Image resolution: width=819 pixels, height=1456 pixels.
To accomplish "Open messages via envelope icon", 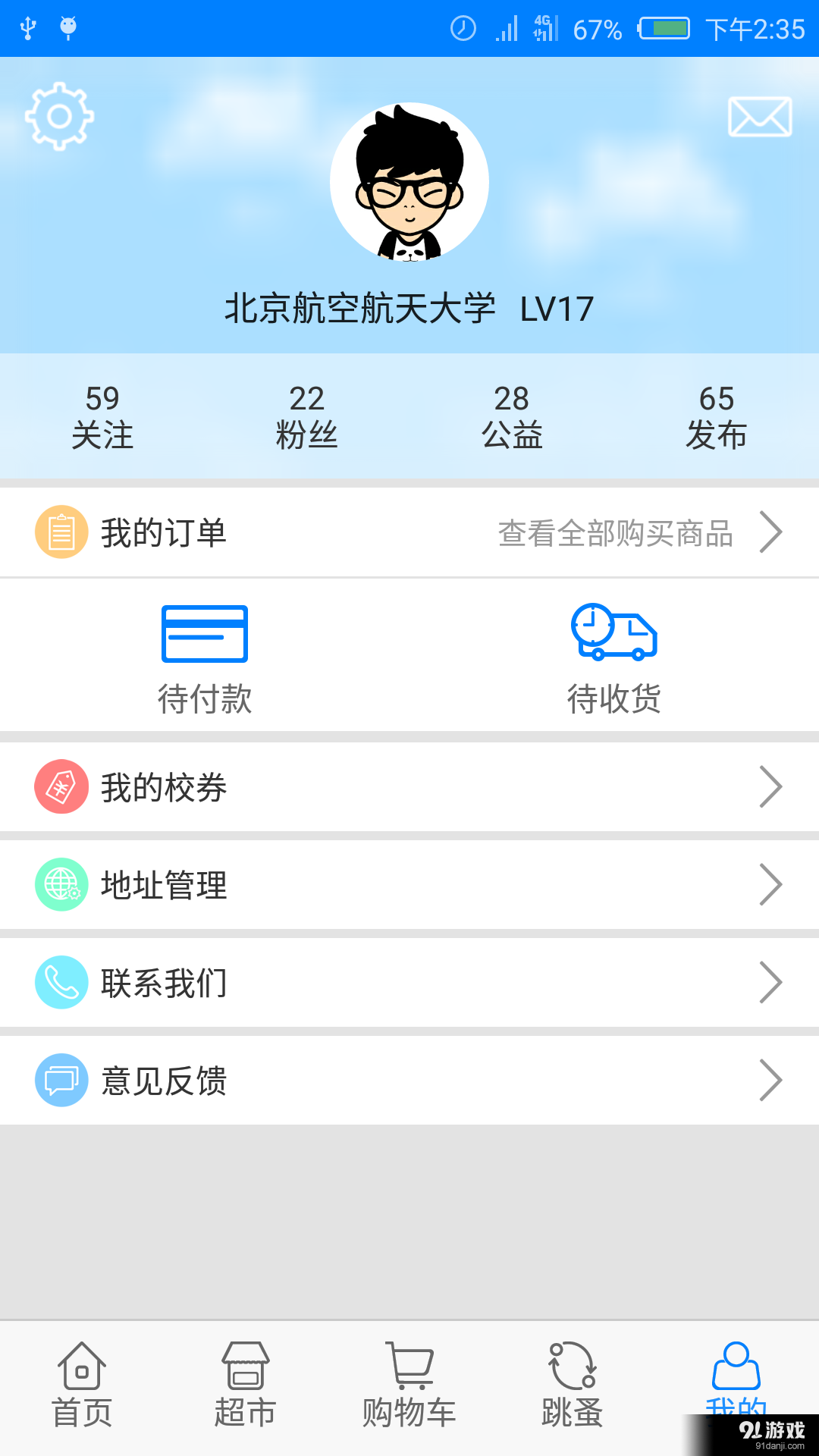I will (759, 115).
